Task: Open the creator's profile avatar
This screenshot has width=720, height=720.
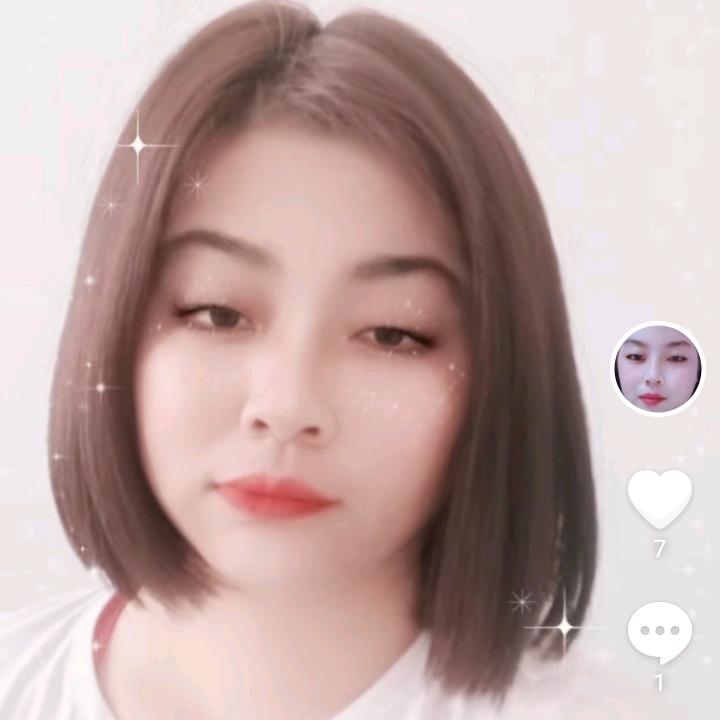Action: [x=658, y=368]
